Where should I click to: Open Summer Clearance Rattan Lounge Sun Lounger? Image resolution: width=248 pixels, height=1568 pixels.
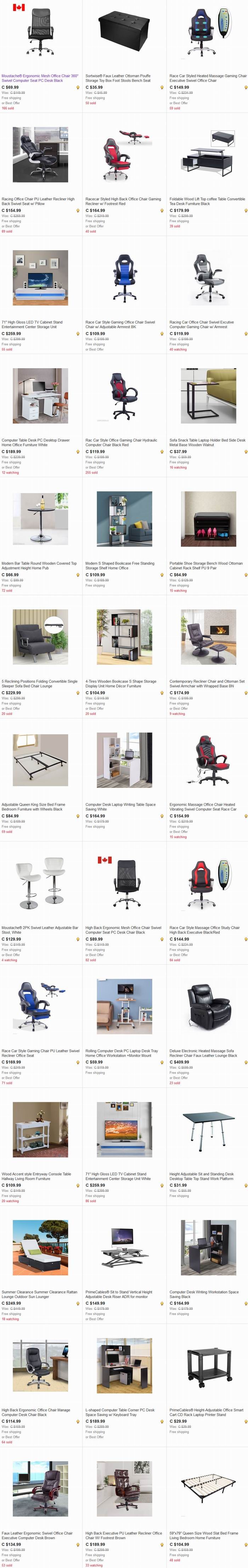pyautogui.click(x=40, y=1293)
